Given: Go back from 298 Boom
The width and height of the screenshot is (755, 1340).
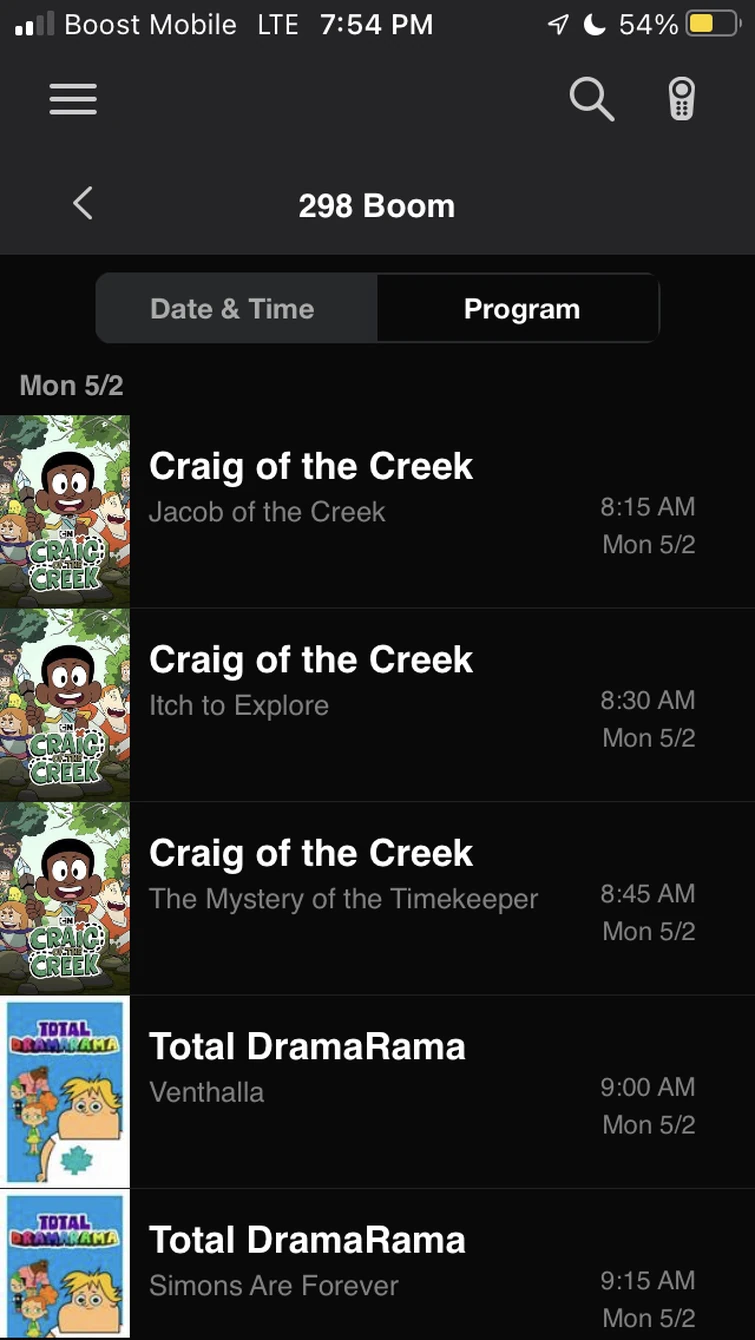Looking at the screenshot, I should (83, 204).
